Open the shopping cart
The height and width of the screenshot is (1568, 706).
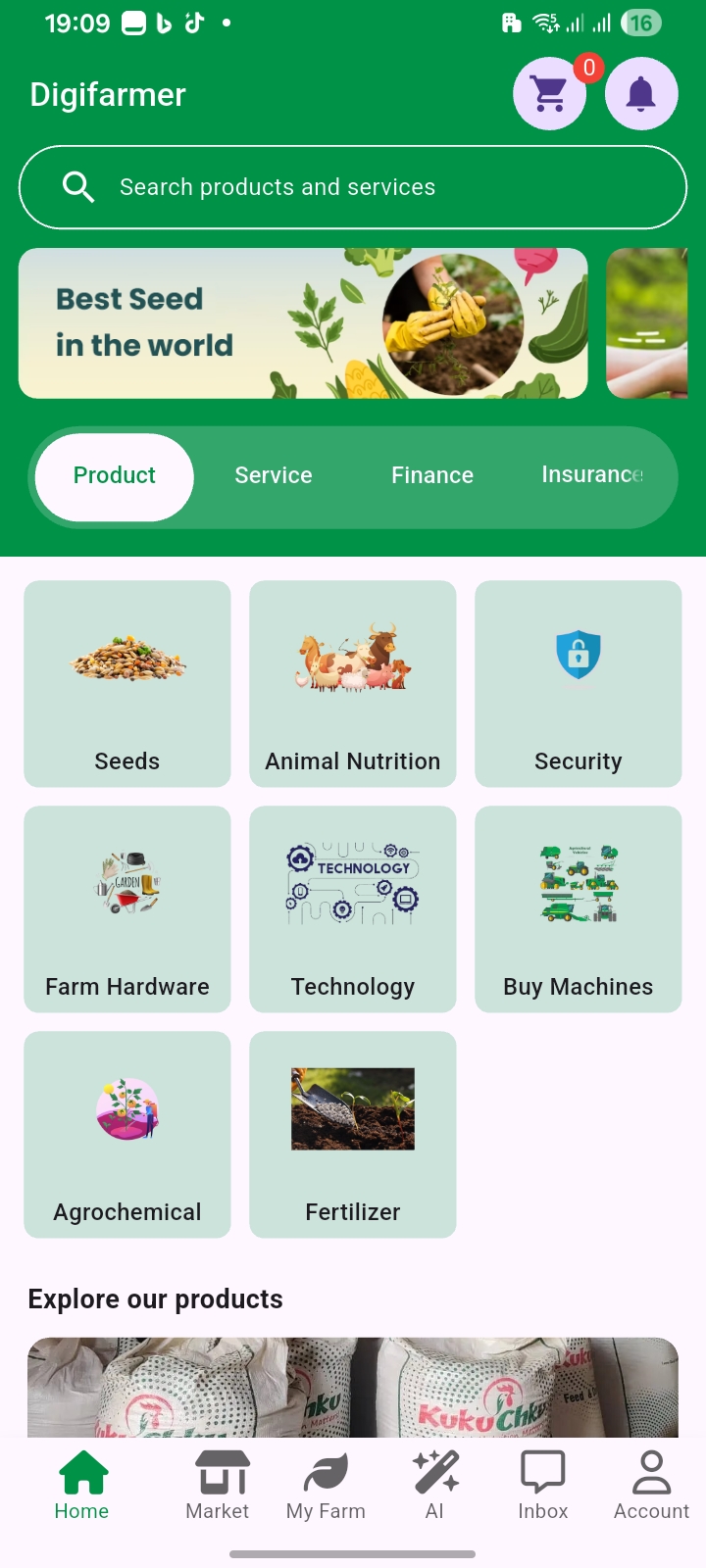point(549,93)
